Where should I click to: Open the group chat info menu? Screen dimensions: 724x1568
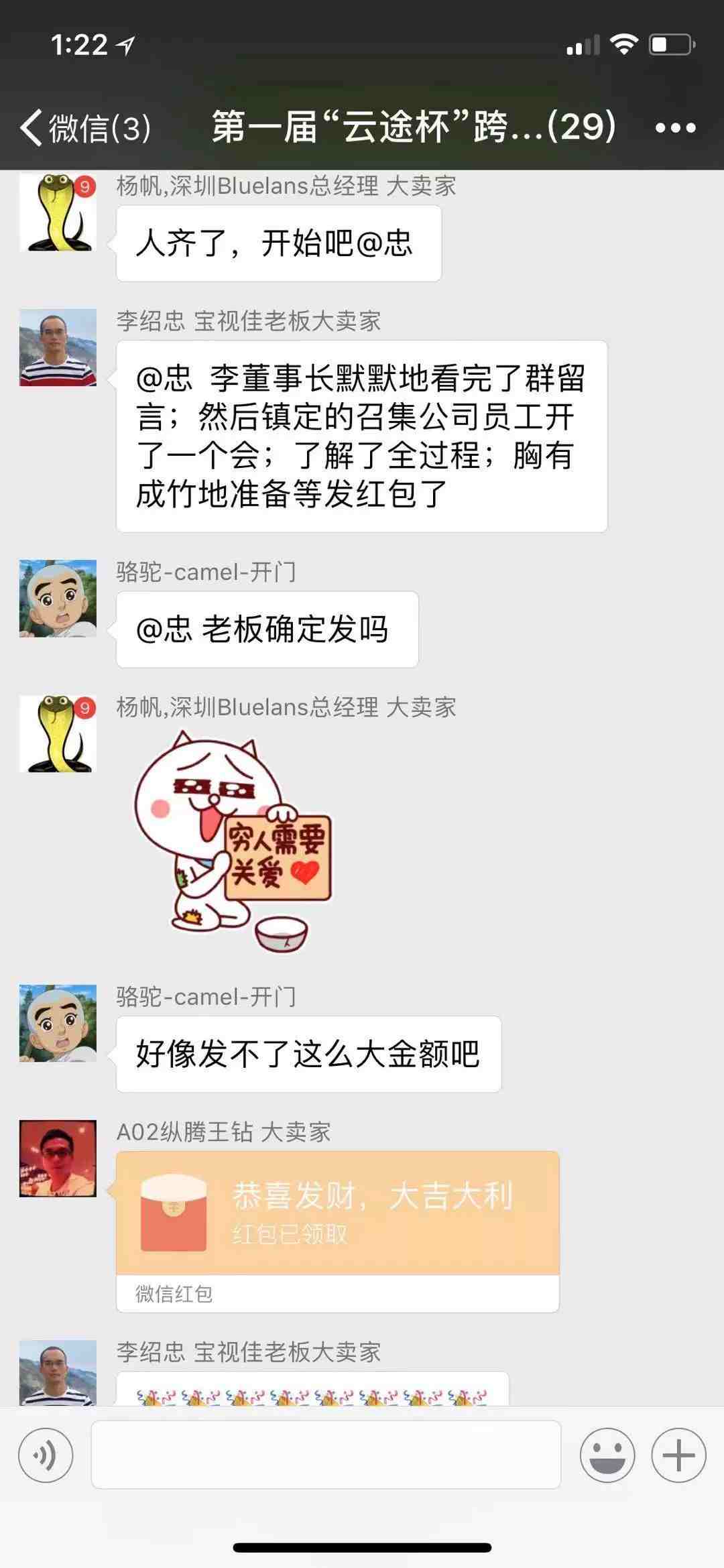(675, 127)
